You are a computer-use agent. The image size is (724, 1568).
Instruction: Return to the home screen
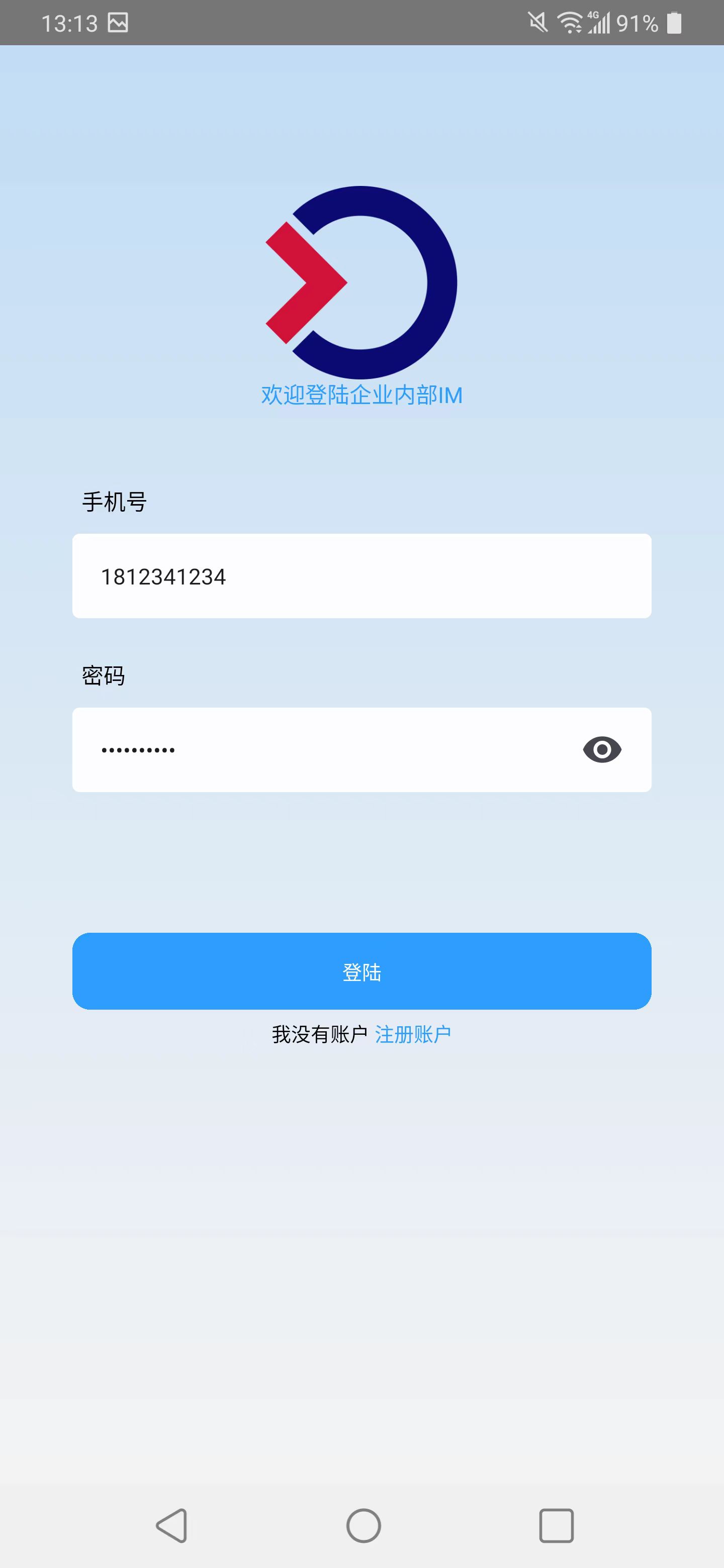click(364, 1525)
